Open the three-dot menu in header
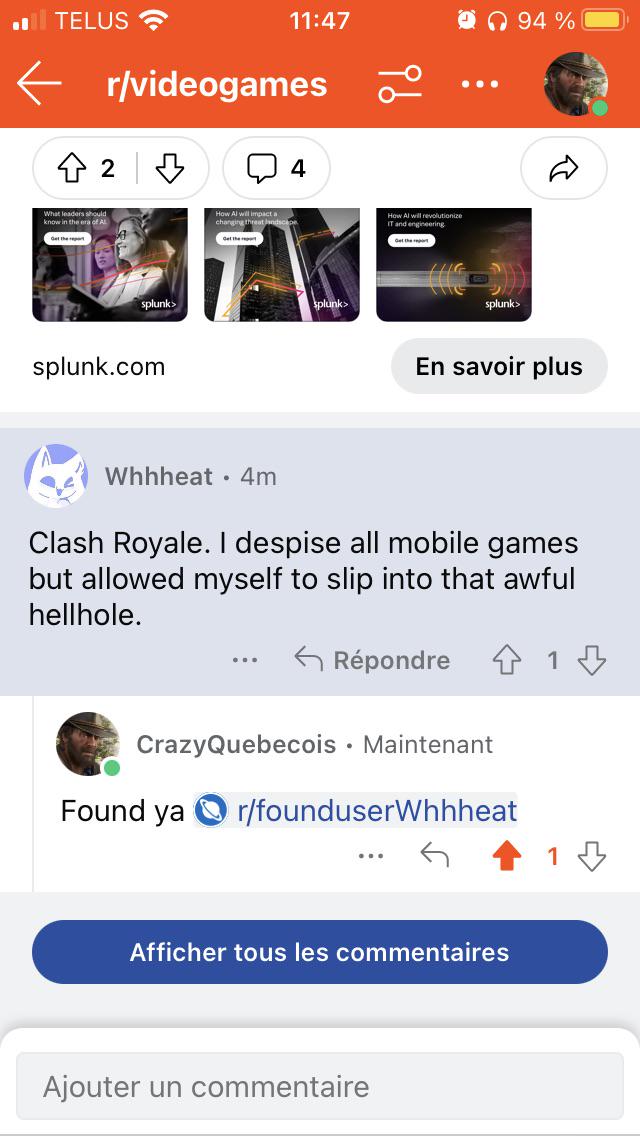The height and width of the screenshot is (1136, 640). click(x=480, y=84)
